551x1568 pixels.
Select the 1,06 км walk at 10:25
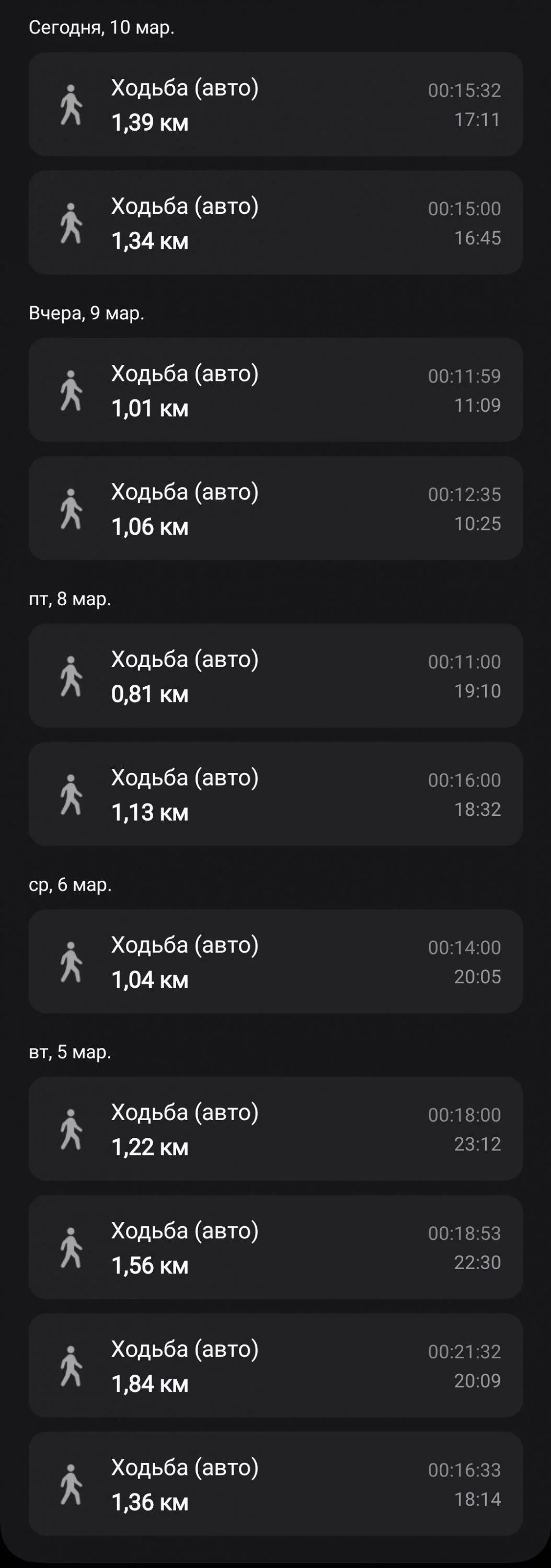tap(275, 508)
